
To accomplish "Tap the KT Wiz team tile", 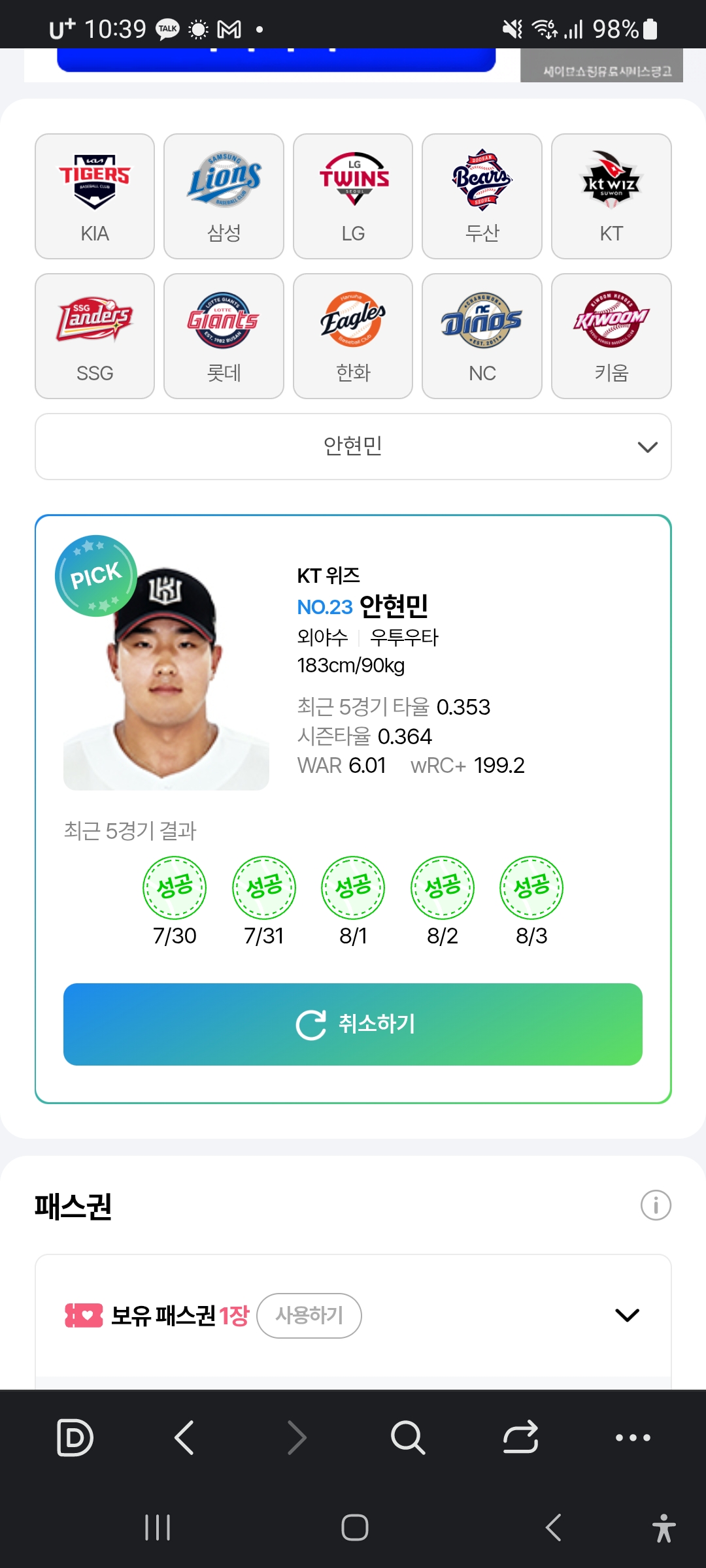I will pos(611,196).
